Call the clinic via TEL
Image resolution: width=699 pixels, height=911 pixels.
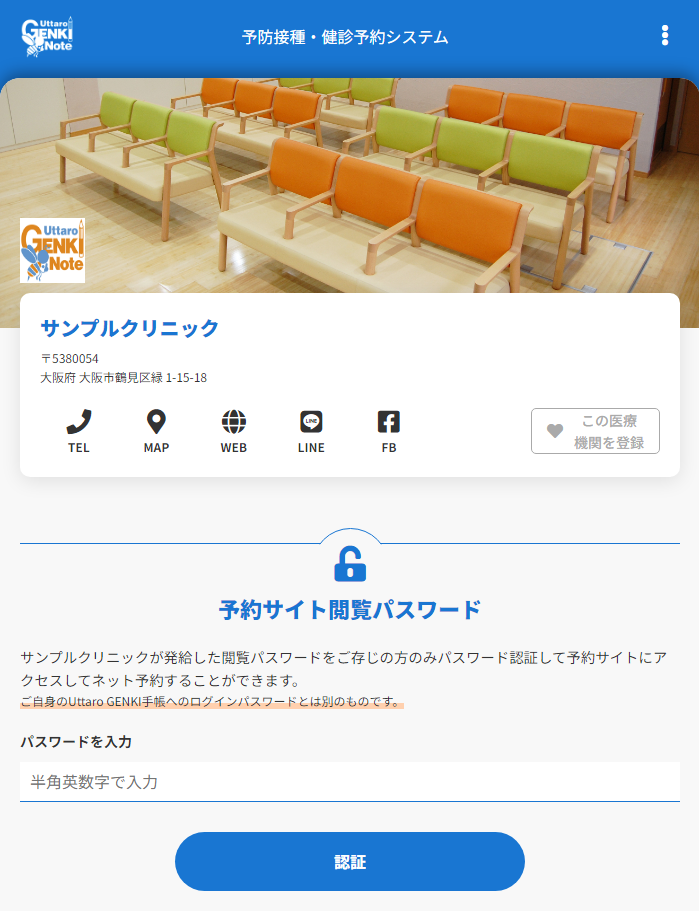(x=79, y=431)
